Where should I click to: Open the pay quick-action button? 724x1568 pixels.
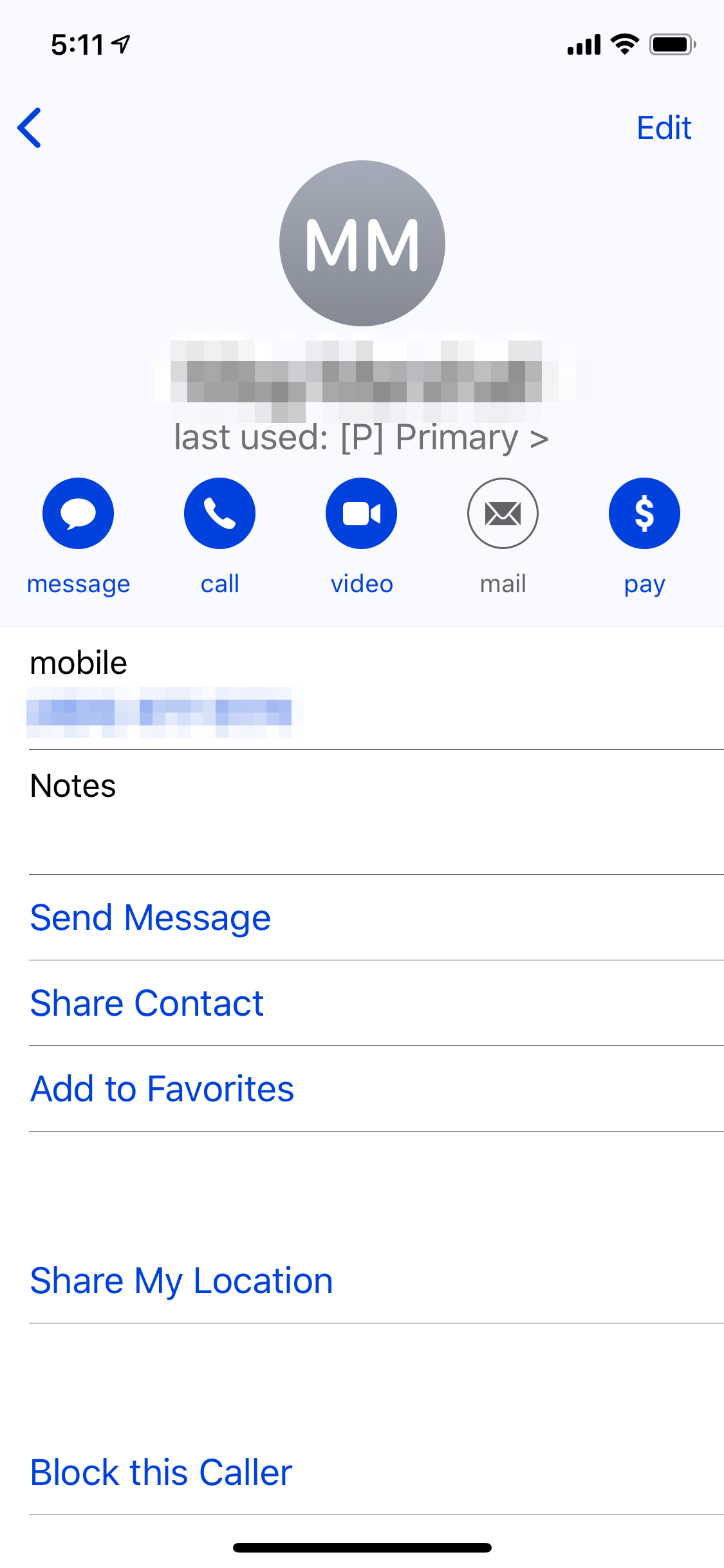[x=644, y=513]
